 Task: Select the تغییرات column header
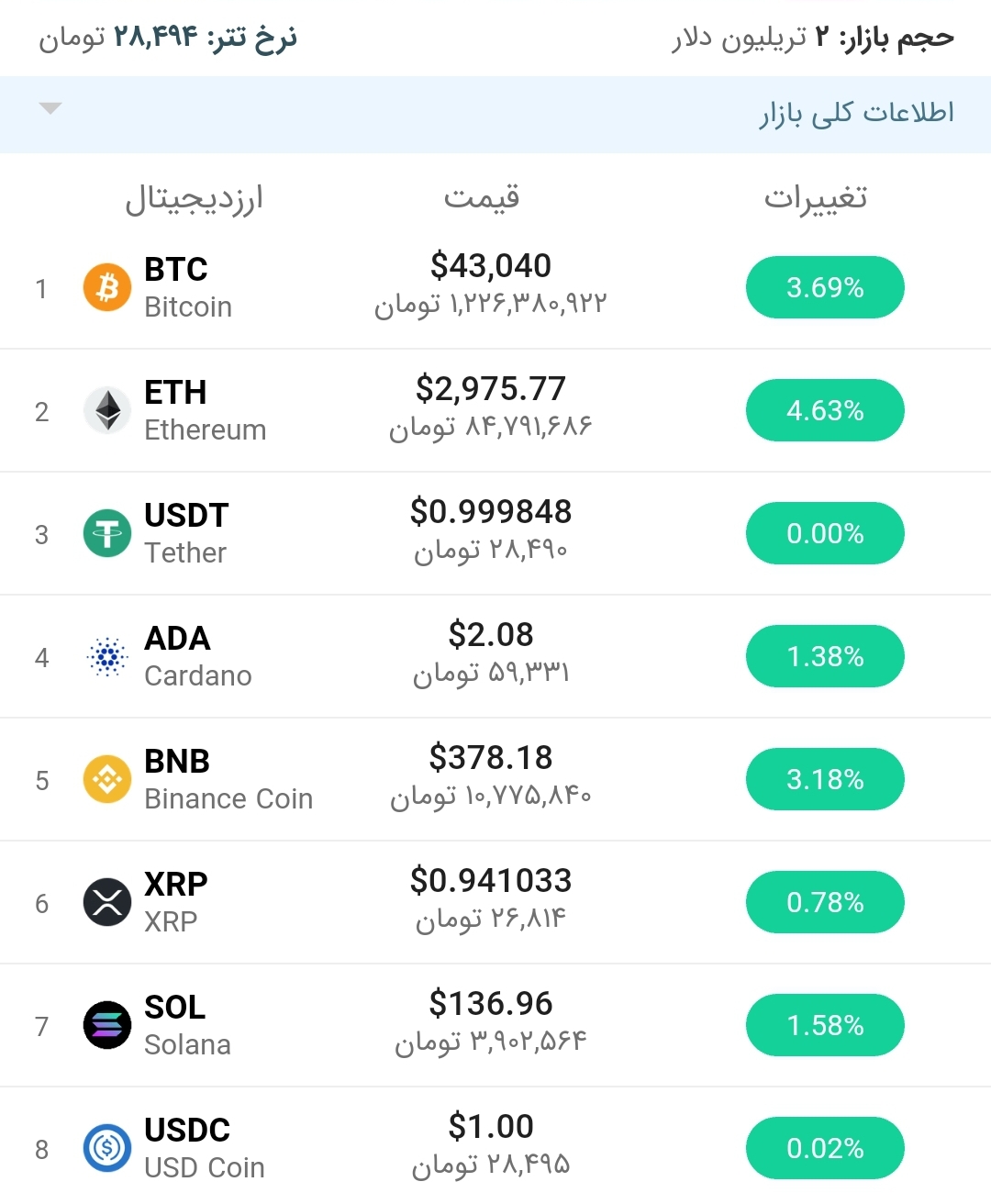pos(819,196)
